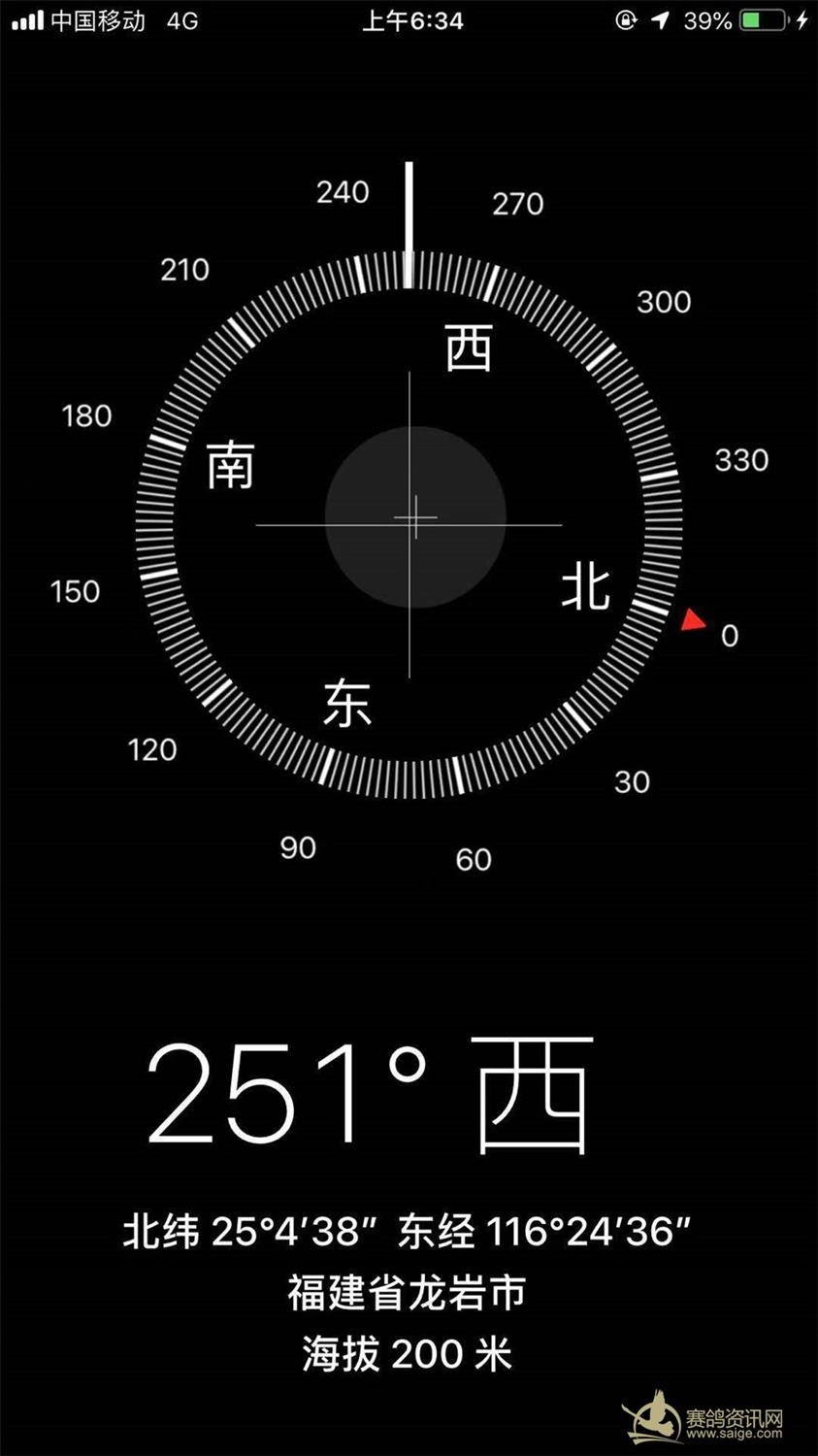
Task: Open the latitude/longitude coordinates in Maps
Action: [407, 1232]
